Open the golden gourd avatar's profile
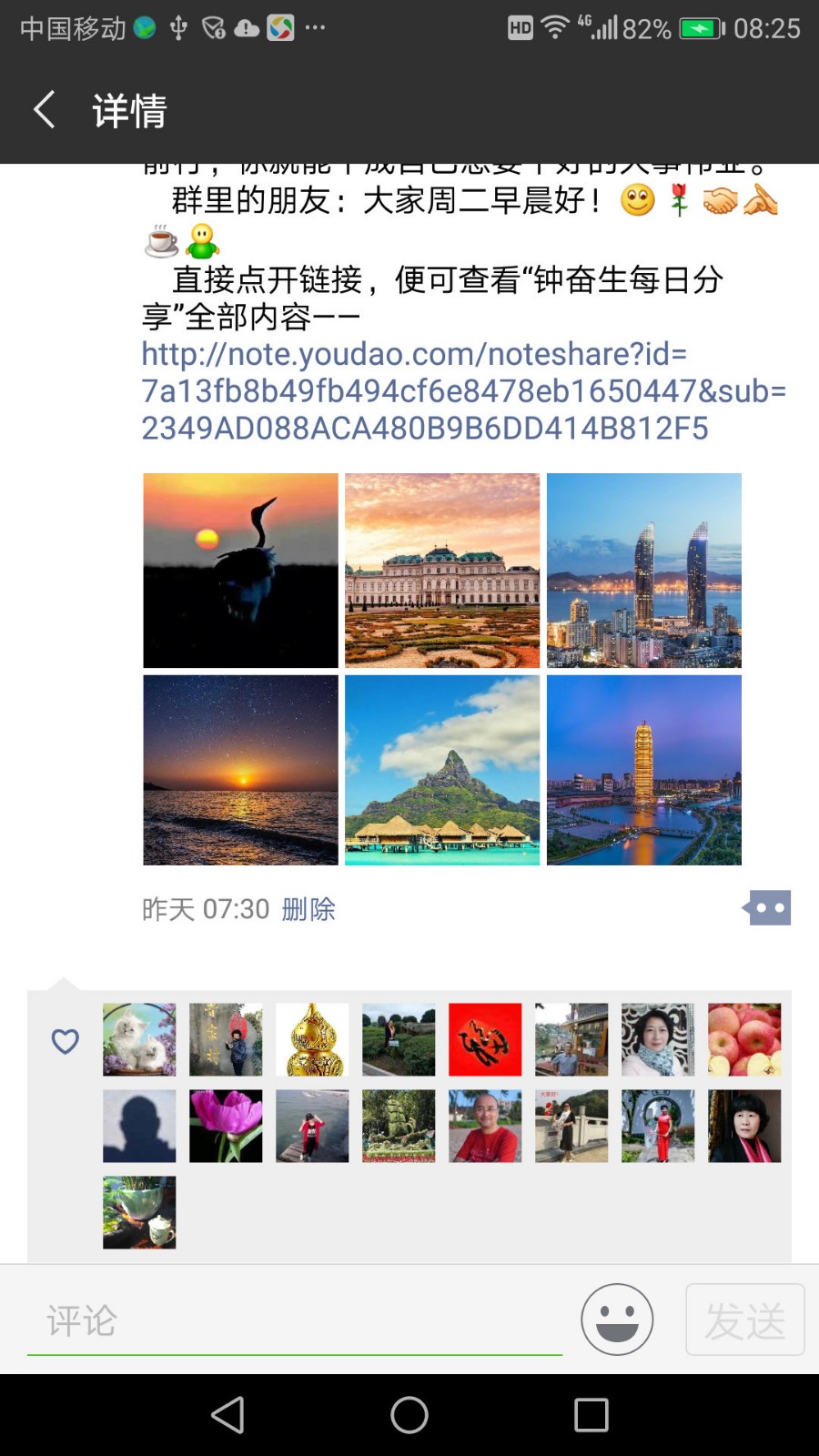The height and width of the screenshot is (1456, 819). pyautogui.click(x=312, y=1039)
